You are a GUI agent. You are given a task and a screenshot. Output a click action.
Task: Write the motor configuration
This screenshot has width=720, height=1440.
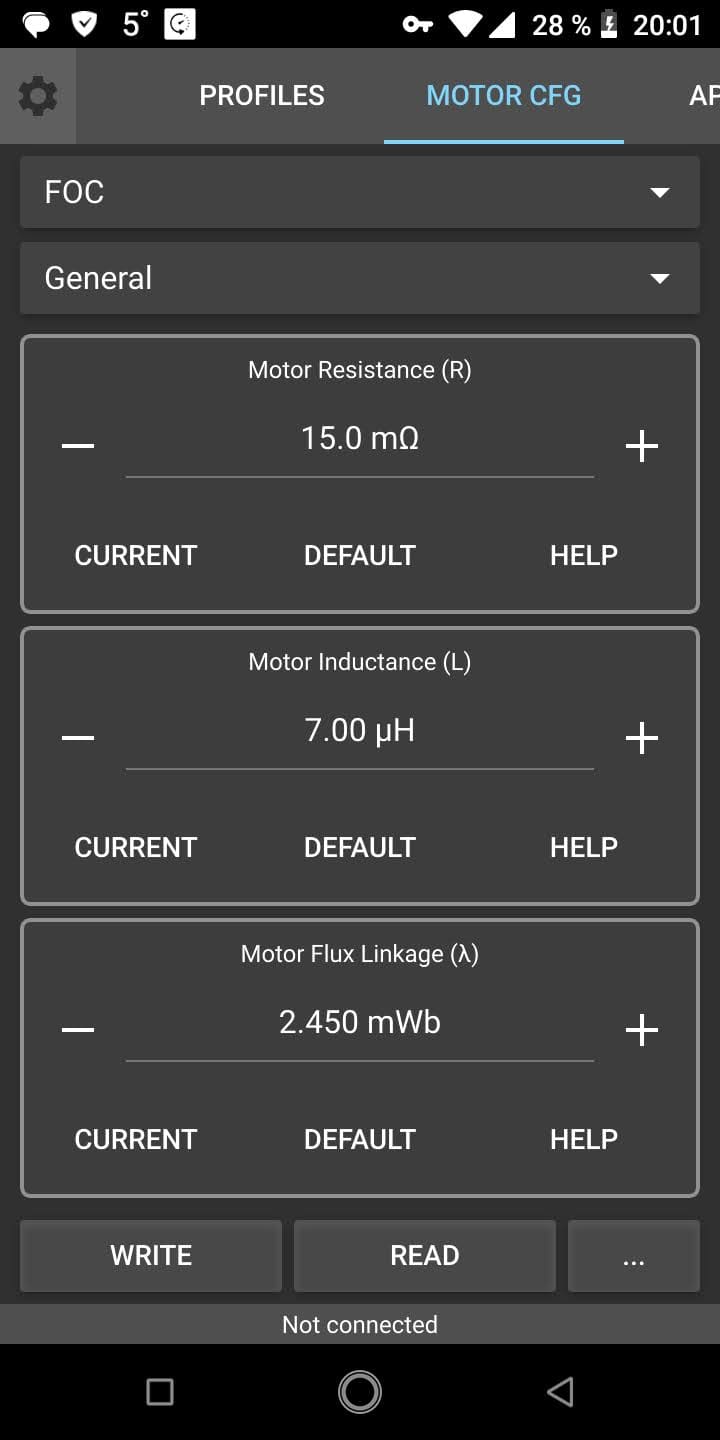tap(151, 1256)
